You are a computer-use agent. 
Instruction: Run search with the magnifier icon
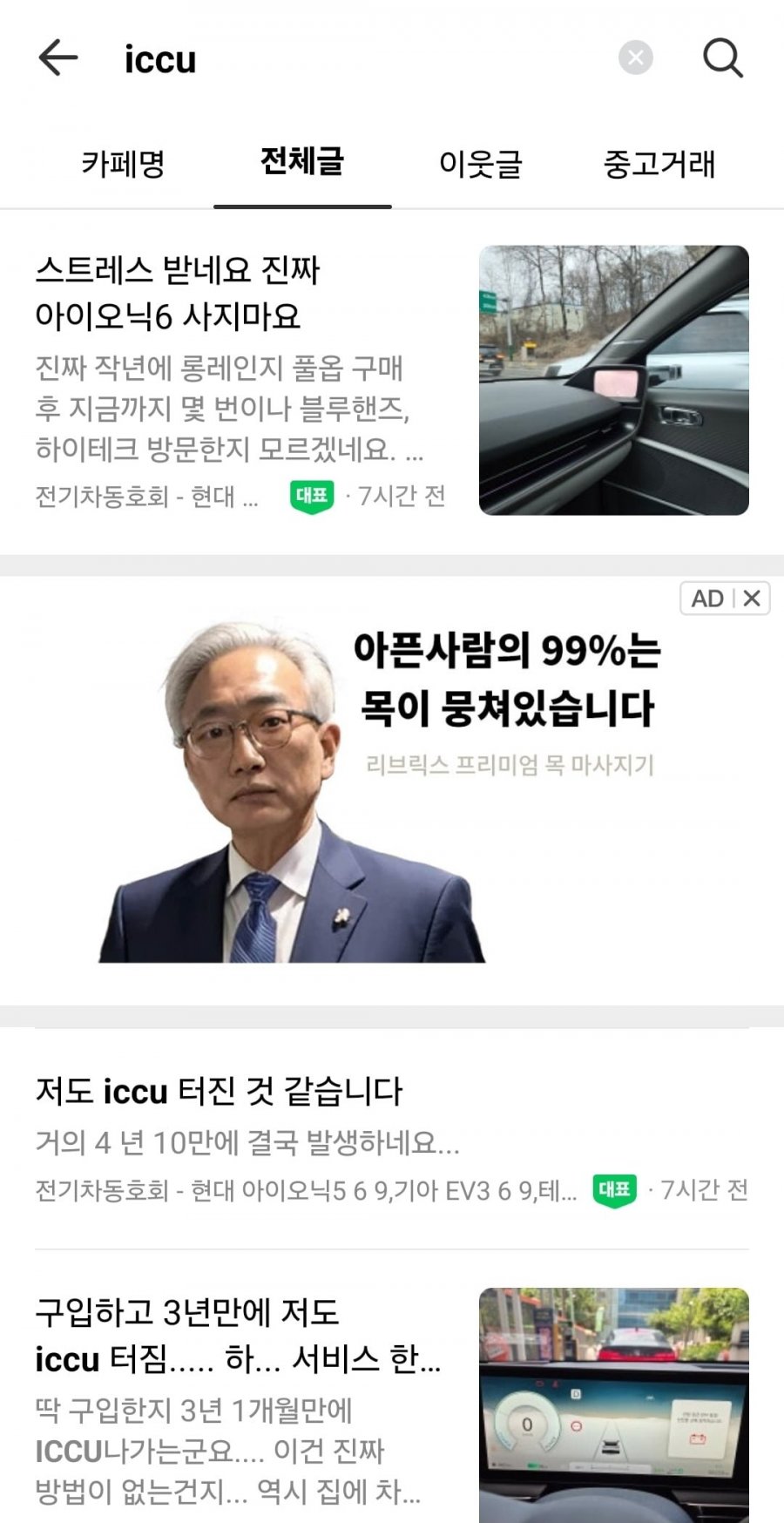(722, 58)
